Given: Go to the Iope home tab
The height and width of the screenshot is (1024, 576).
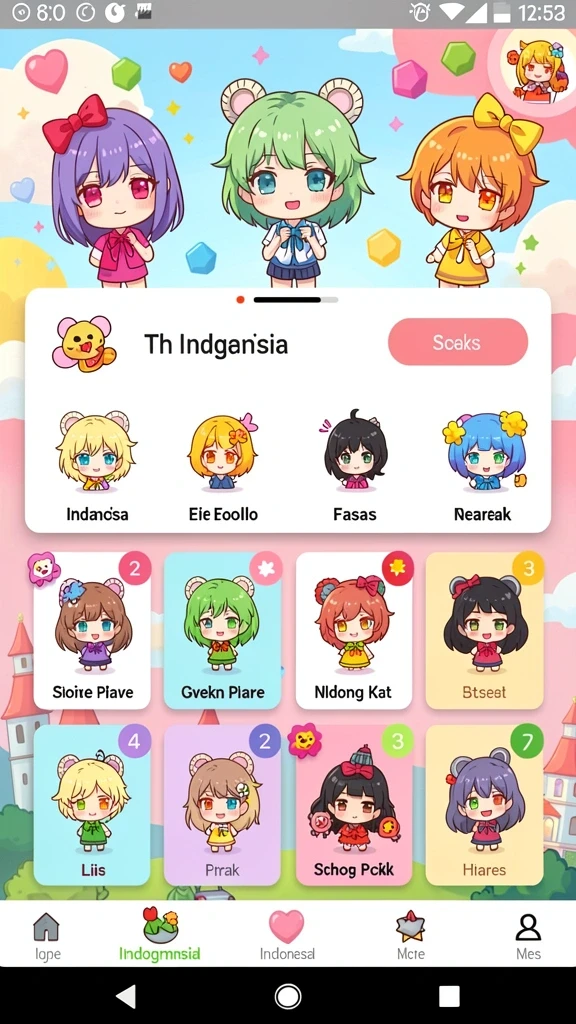Looking at the screenshot, I should point(47,935).
